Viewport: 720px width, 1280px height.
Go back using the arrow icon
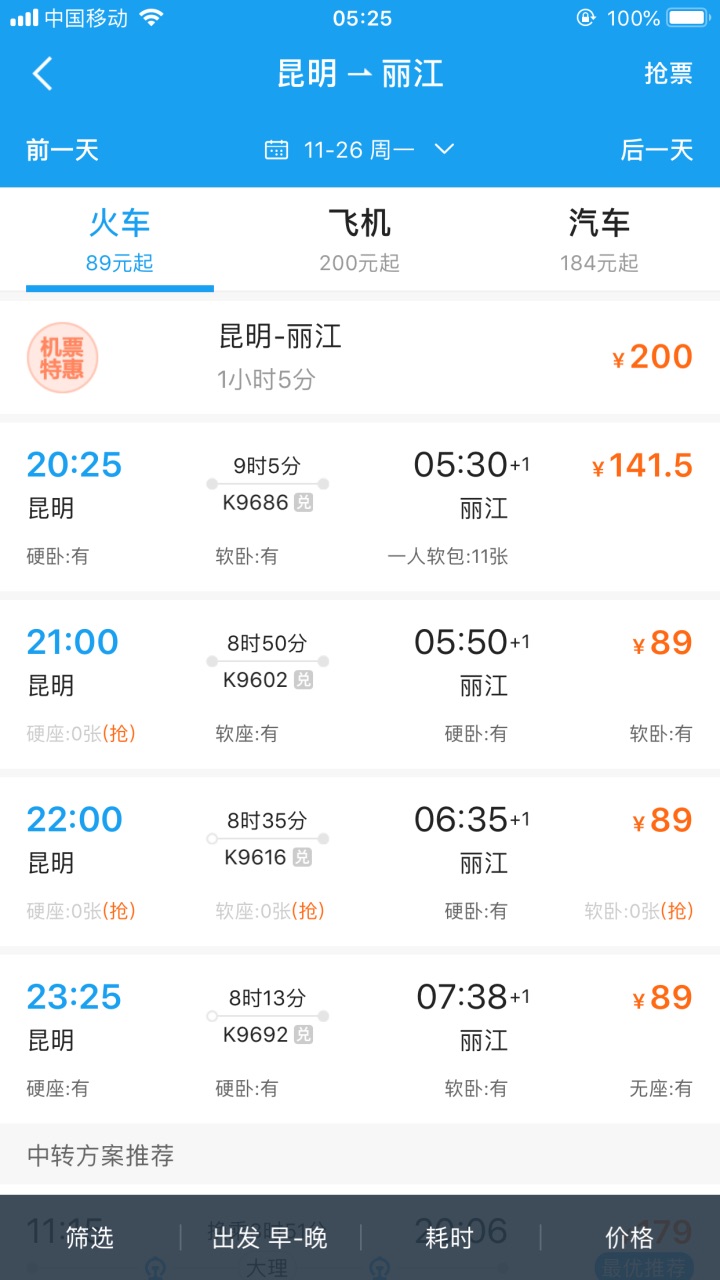(x=42, y=74)
